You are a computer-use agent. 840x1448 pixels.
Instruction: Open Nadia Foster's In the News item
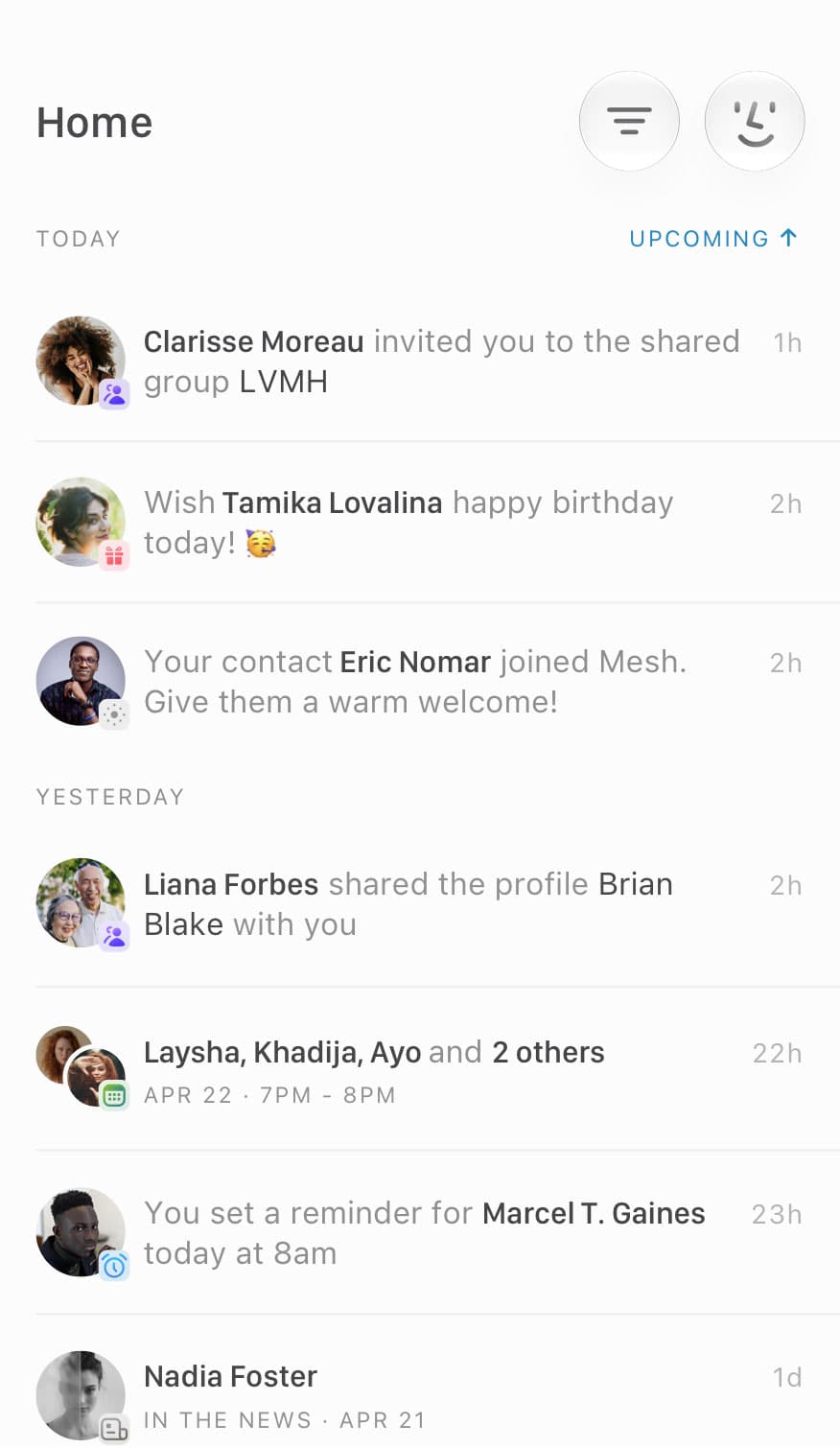pyautogui.click(x=420, y=1396)
